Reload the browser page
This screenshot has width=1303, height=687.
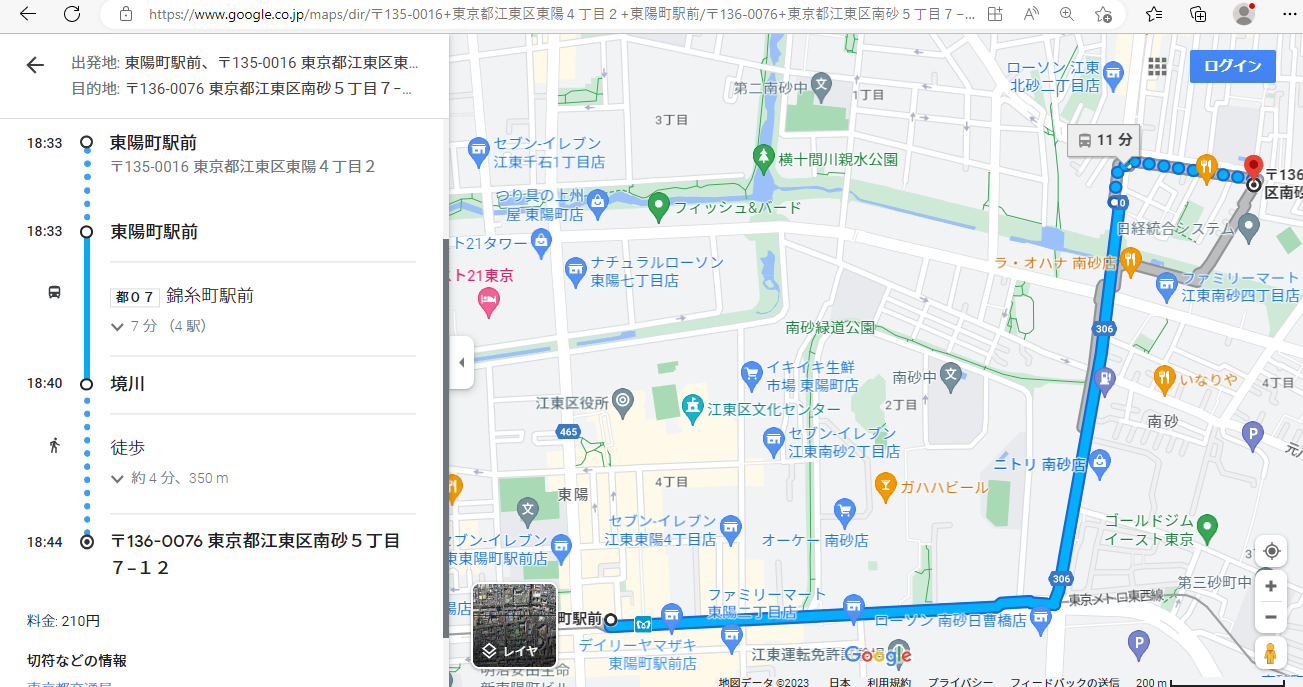[x=72, y=14]
